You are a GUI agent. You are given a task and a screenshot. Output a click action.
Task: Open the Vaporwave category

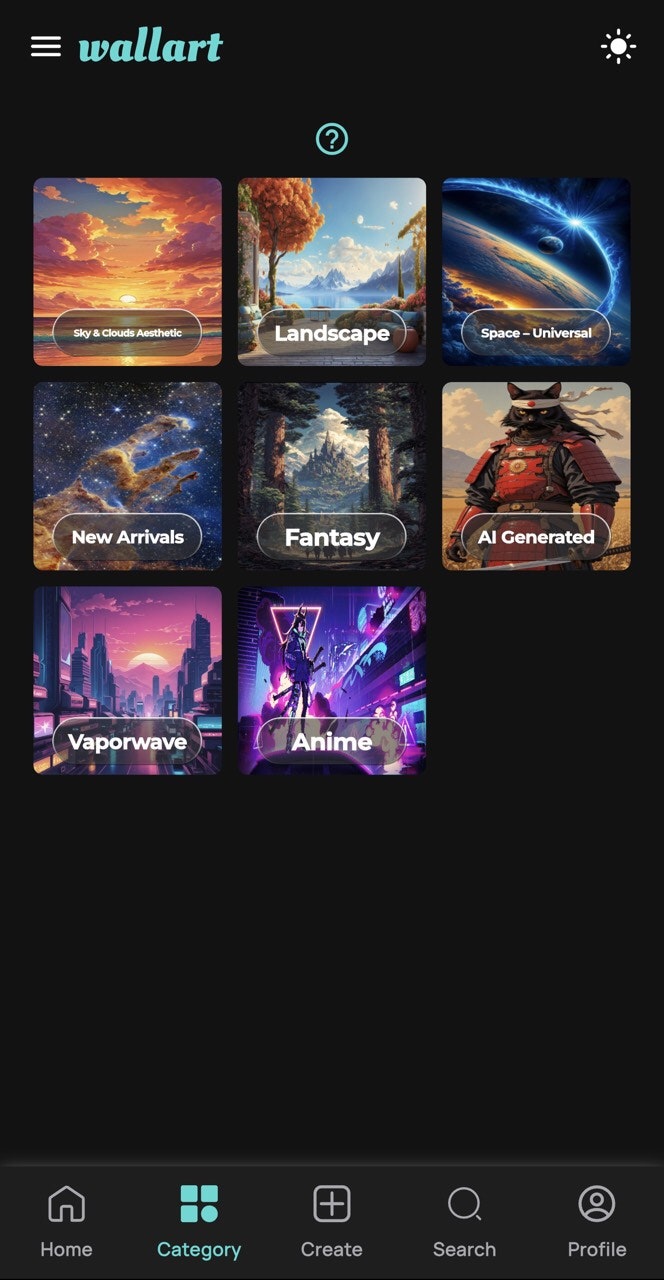(x=127, y=680)
